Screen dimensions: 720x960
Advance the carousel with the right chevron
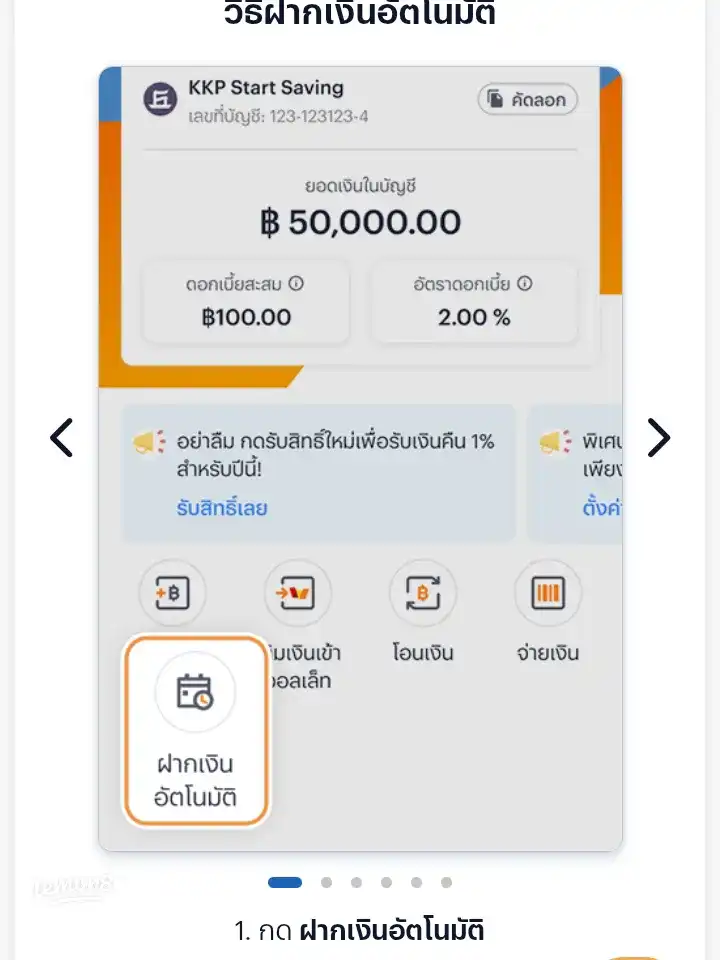658,437
